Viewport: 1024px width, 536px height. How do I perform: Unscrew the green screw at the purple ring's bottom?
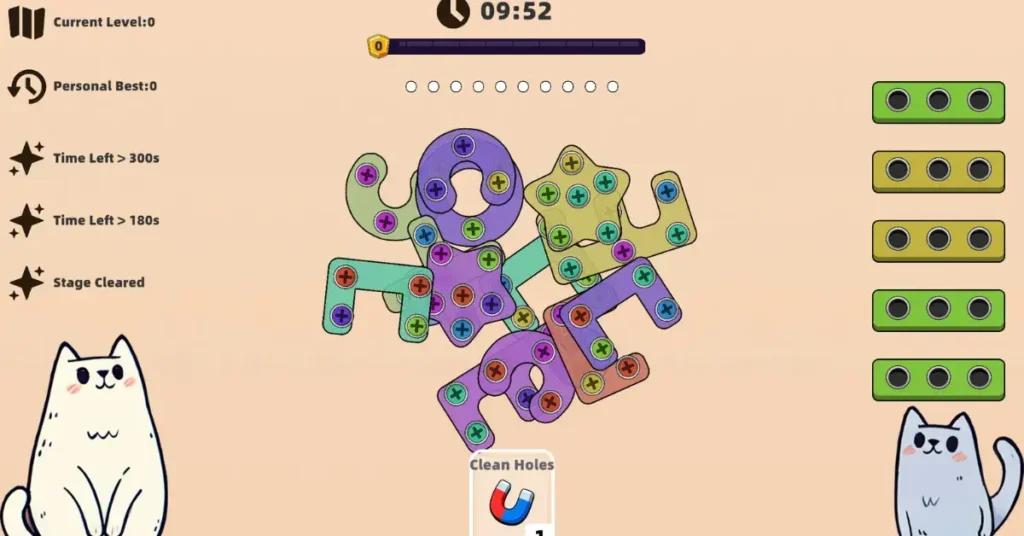tap(472, 229)
